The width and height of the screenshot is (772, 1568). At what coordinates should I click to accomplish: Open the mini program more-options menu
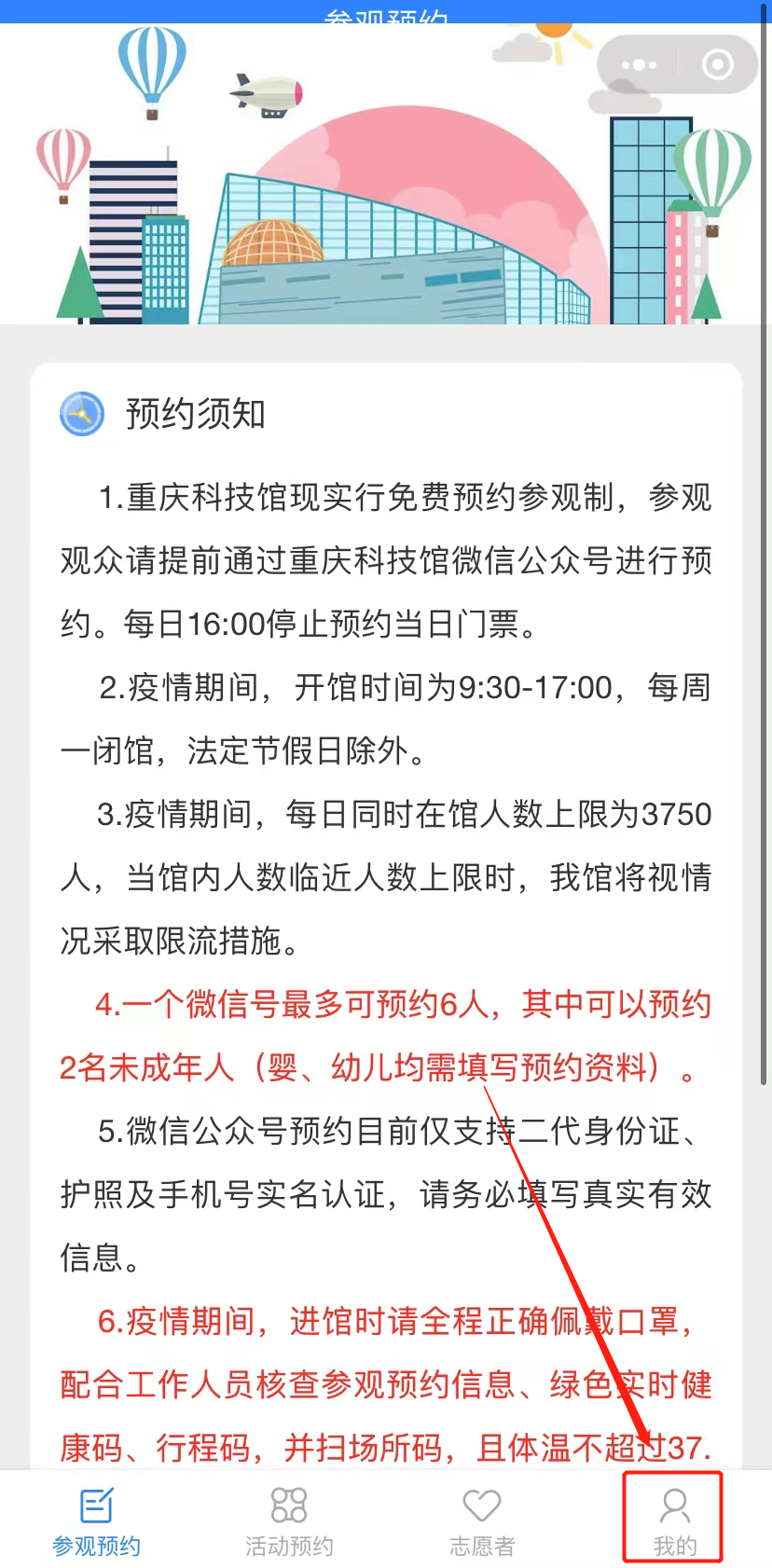[x=639, y=65]
